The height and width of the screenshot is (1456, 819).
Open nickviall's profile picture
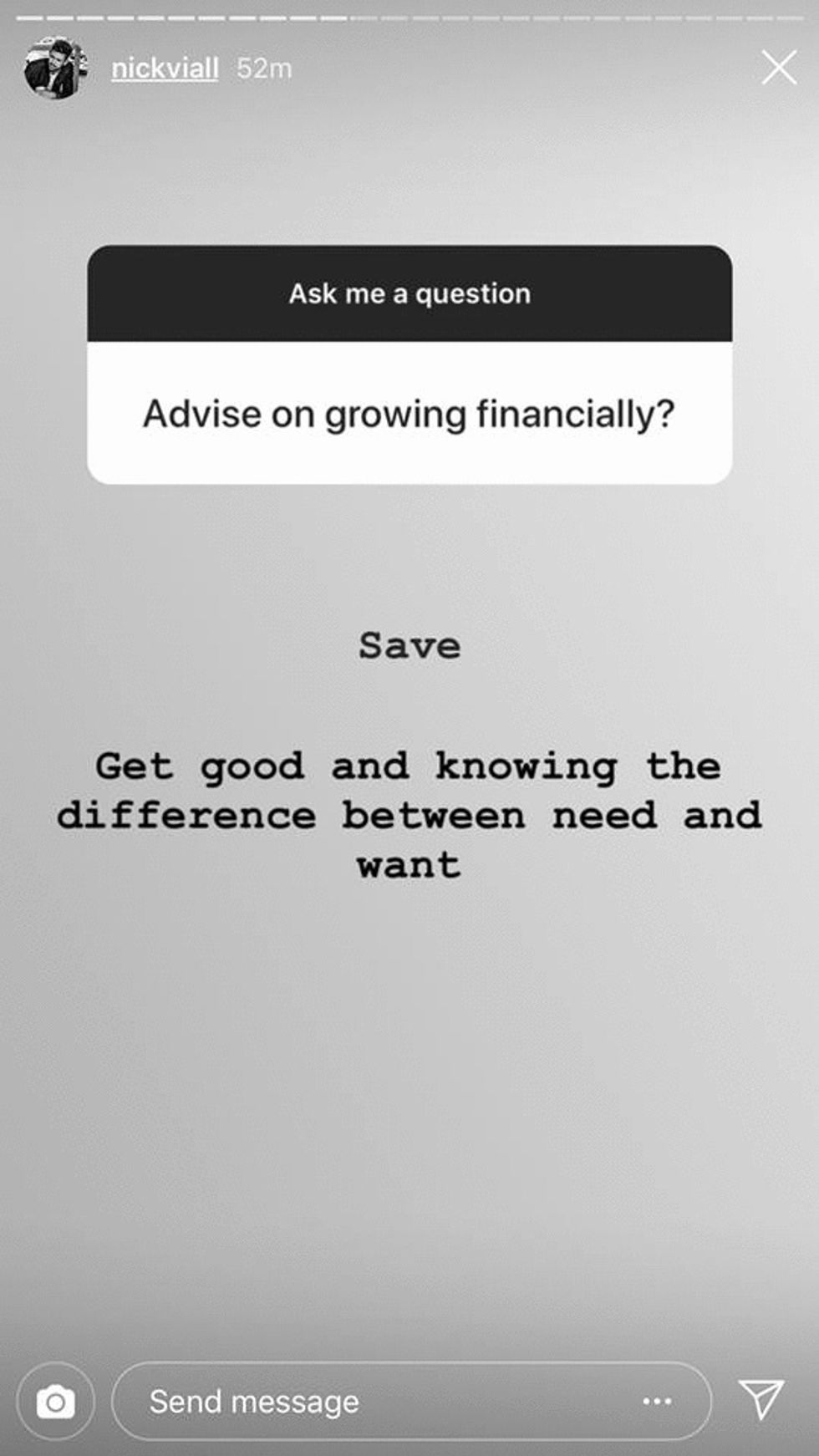tap(55, 69)
